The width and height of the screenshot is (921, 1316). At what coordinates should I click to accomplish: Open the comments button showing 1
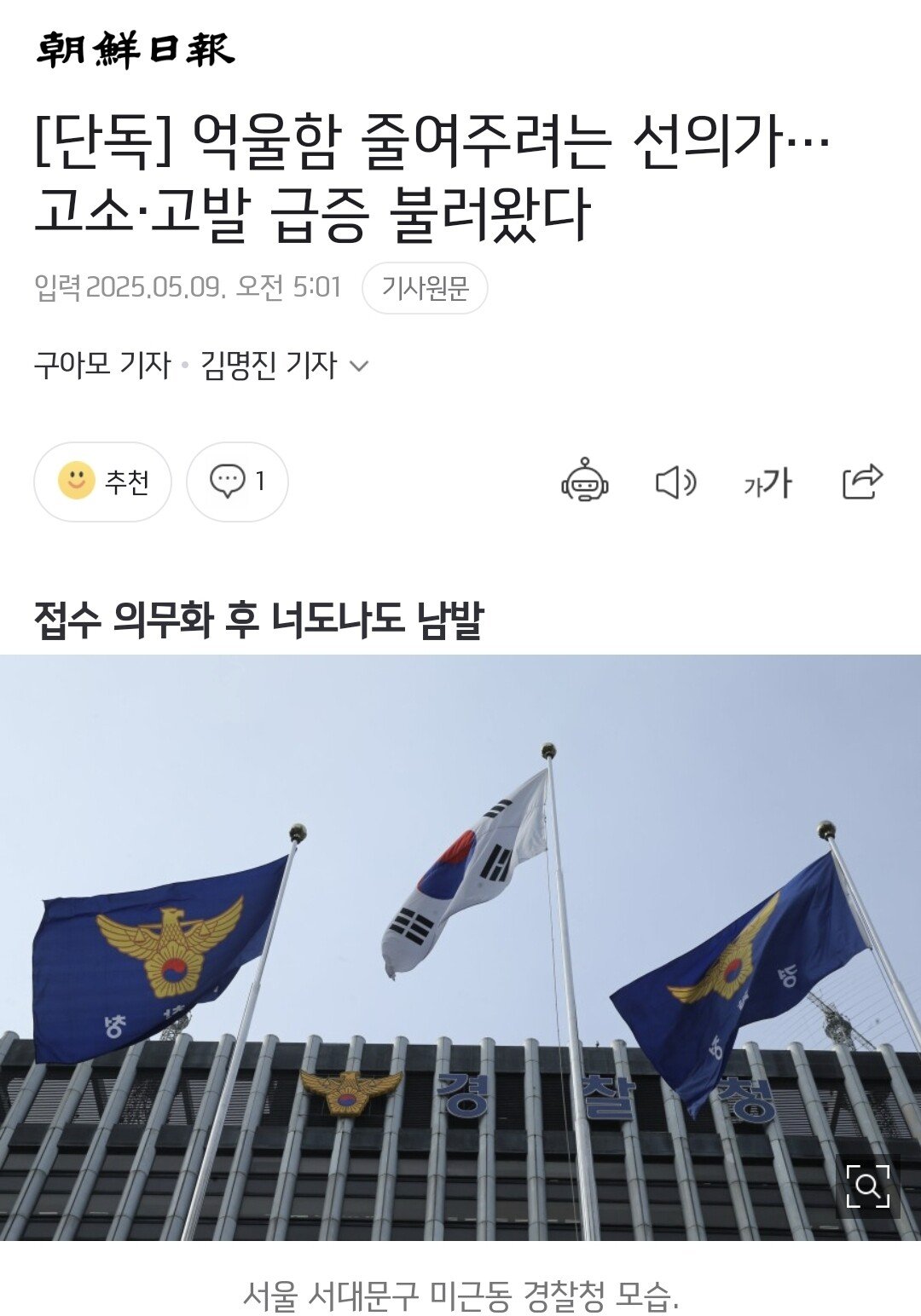[237, 482]
